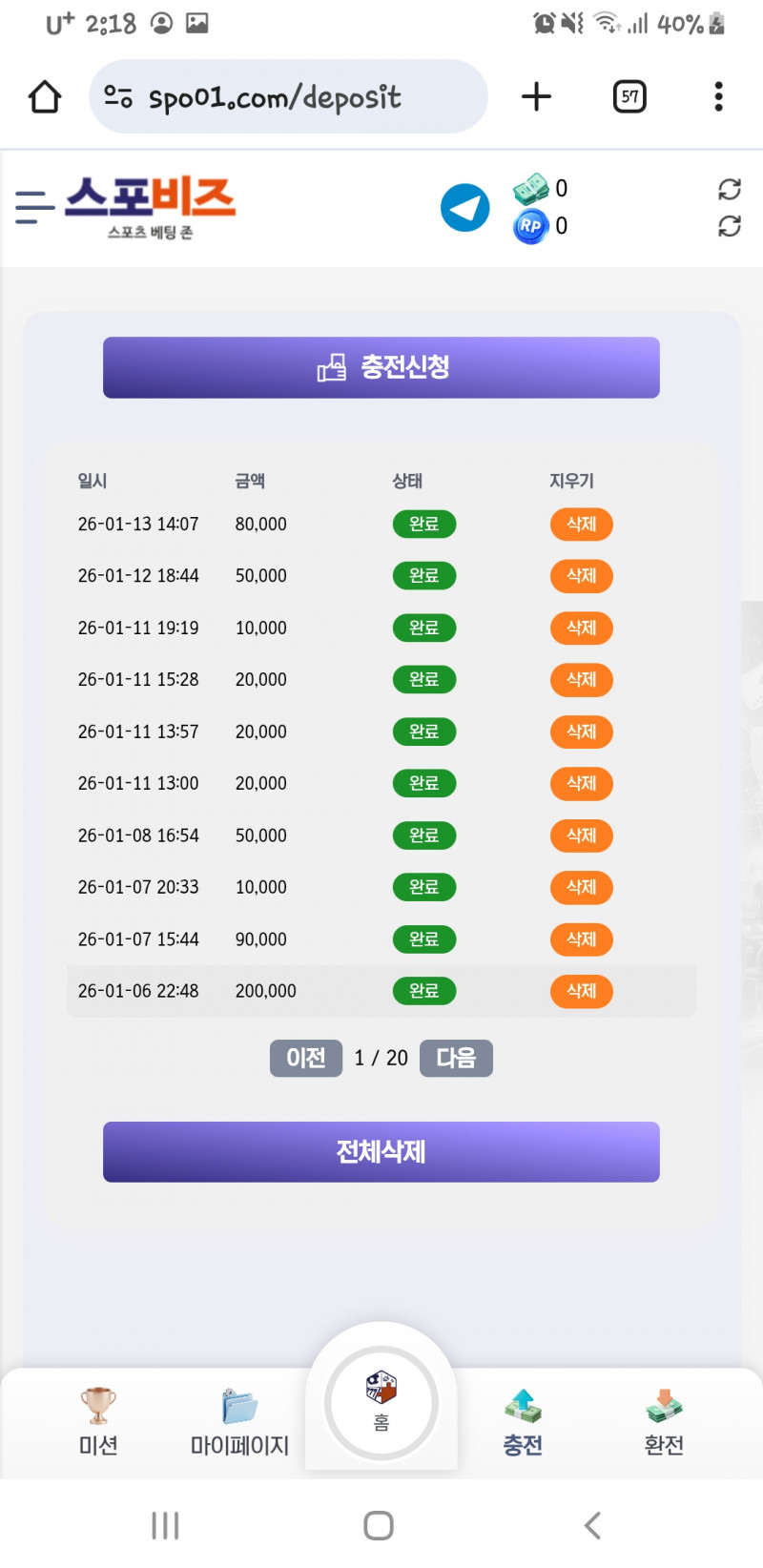The height and width of the screenshot is (1568, 763).
Task: Refresh the cash balance
Action: pos(729,189)
